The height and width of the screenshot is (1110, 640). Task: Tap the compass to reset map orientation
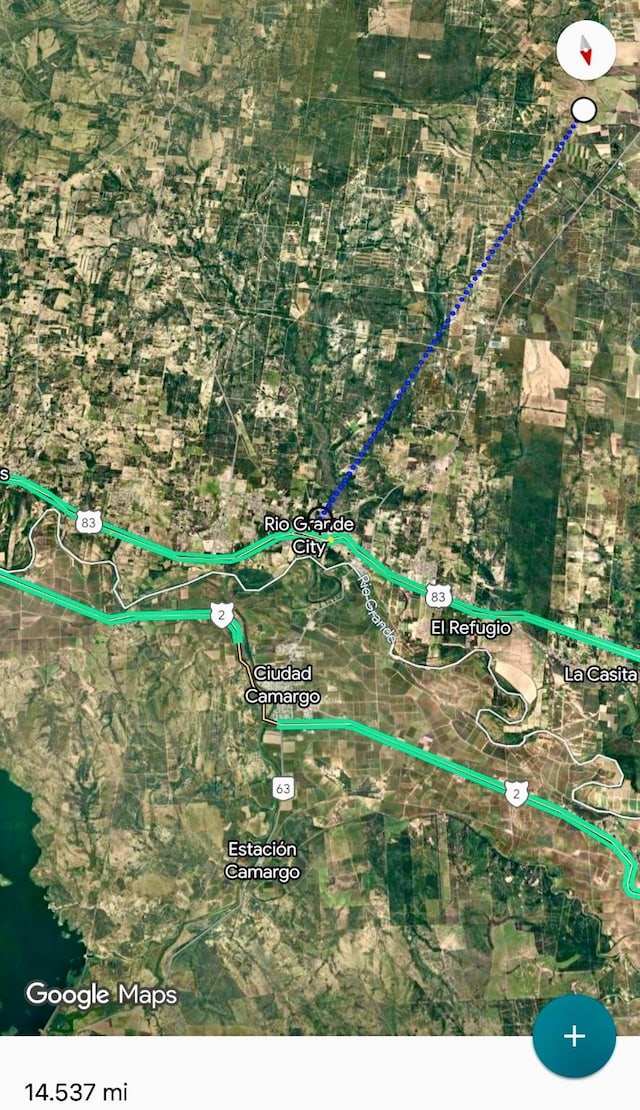[586, 50]
